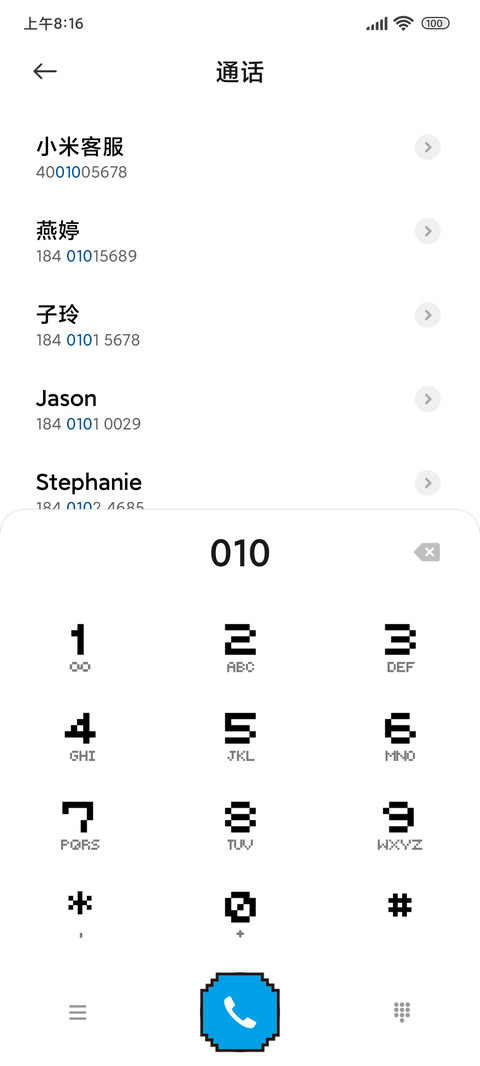Enter digit 7 PQRS

click(x=80, y=825)
